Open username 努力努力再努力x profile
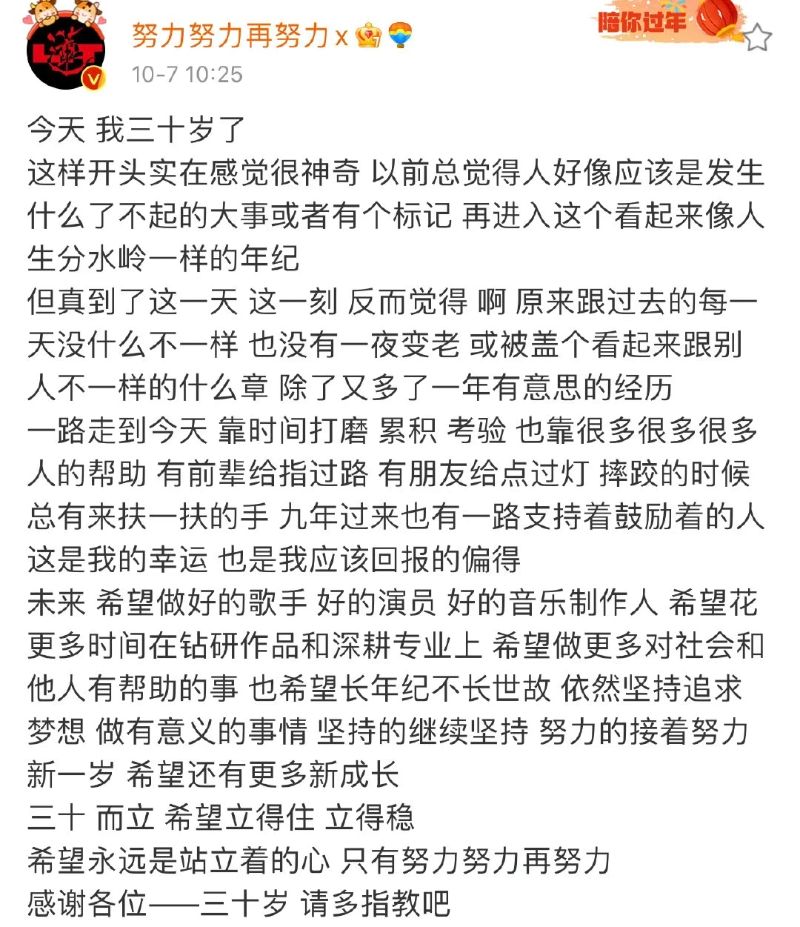 pyautogui.click(x=239, y=36)
